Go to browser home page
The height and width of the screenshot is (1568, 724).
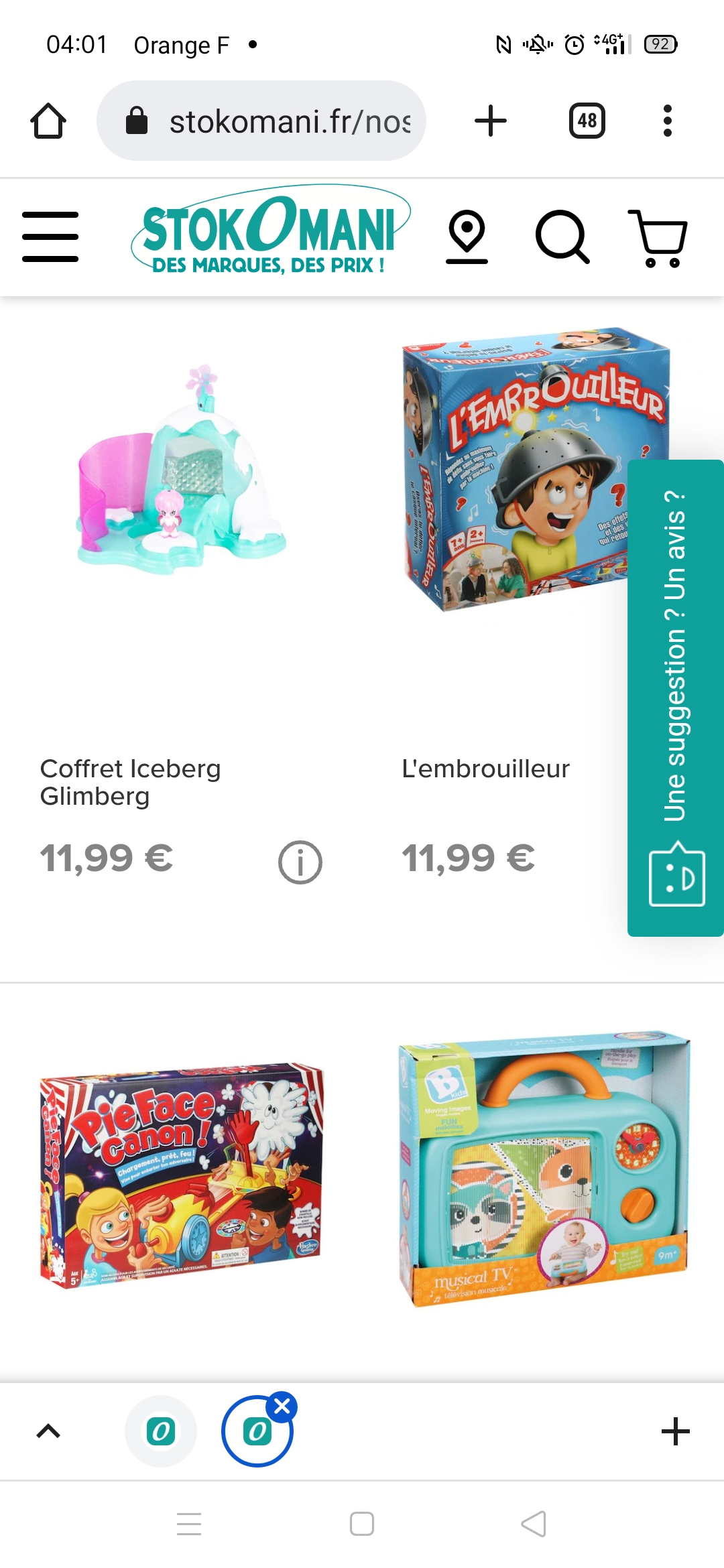(x=48, y=121)
